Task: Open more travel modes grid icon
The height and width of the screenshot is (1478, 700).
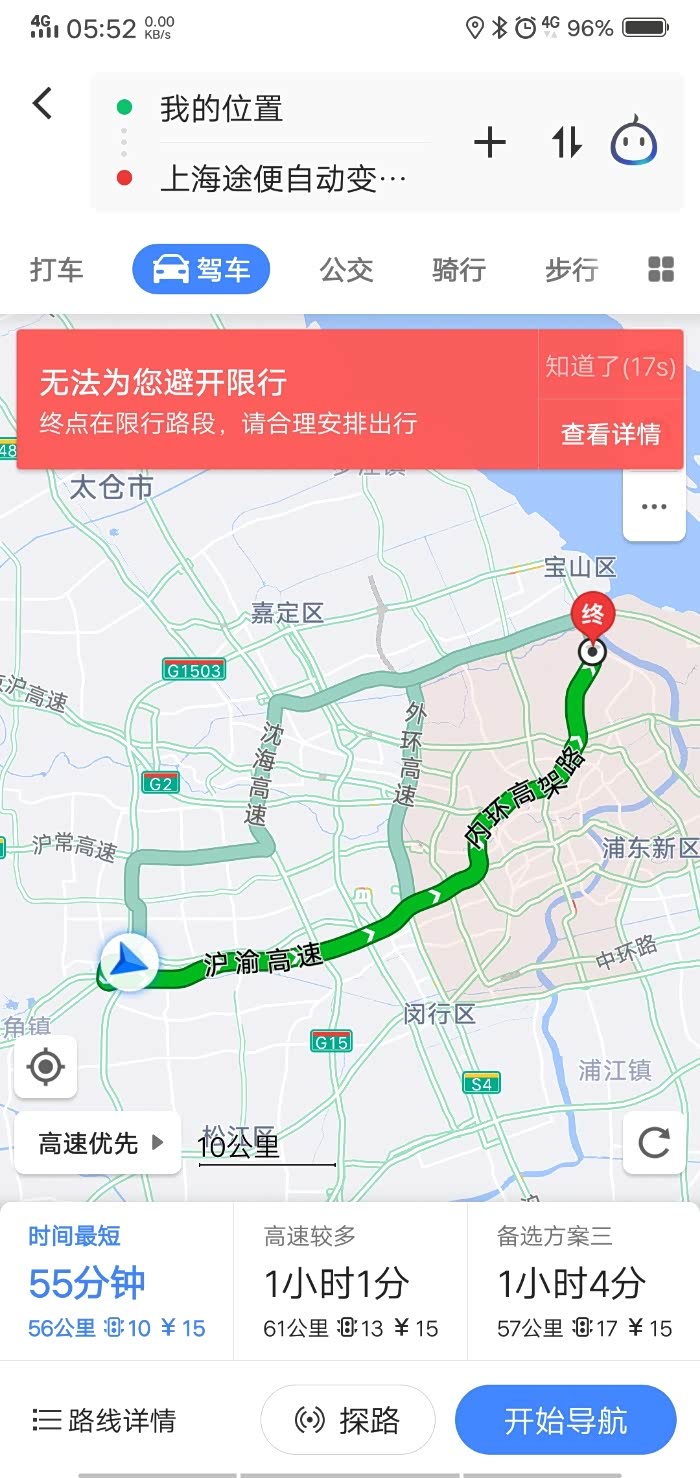Action: [661, 269]
